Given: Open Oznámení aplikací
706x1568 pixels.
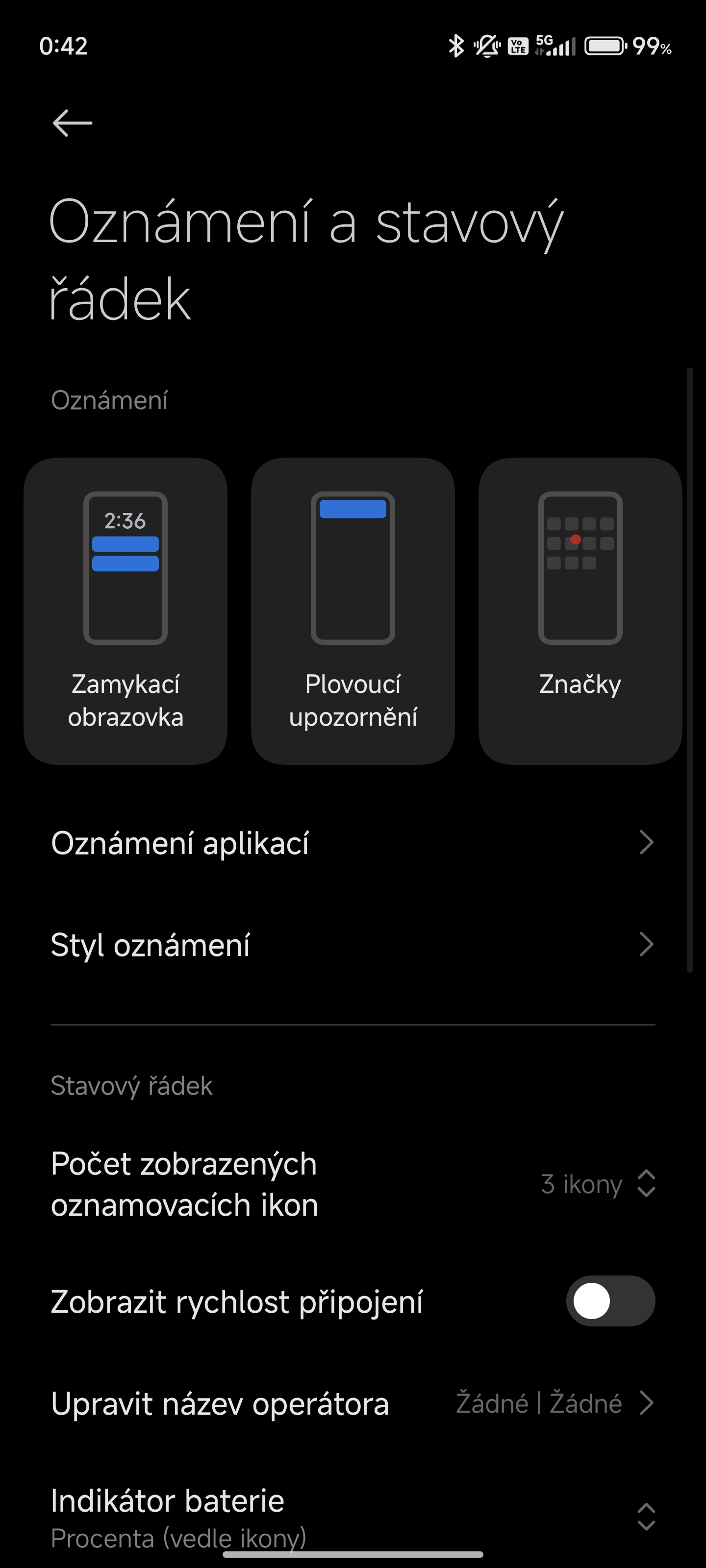Looking at the screenshot, I should click(353, 843).
